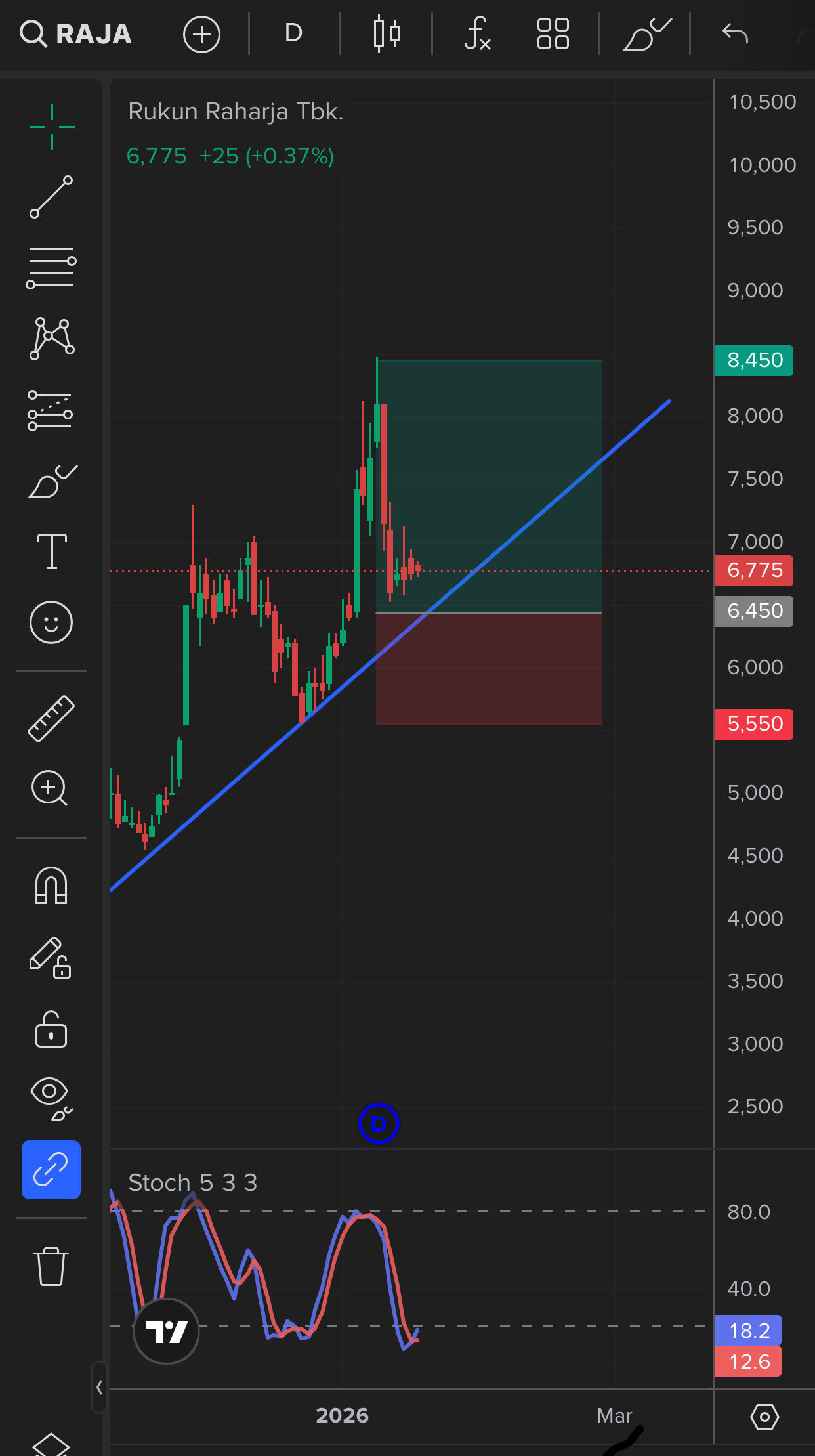The height and width of the screenshot is (1456, 815).
Task: Select the crosshair cursor tool
Action: coord(52,127)
